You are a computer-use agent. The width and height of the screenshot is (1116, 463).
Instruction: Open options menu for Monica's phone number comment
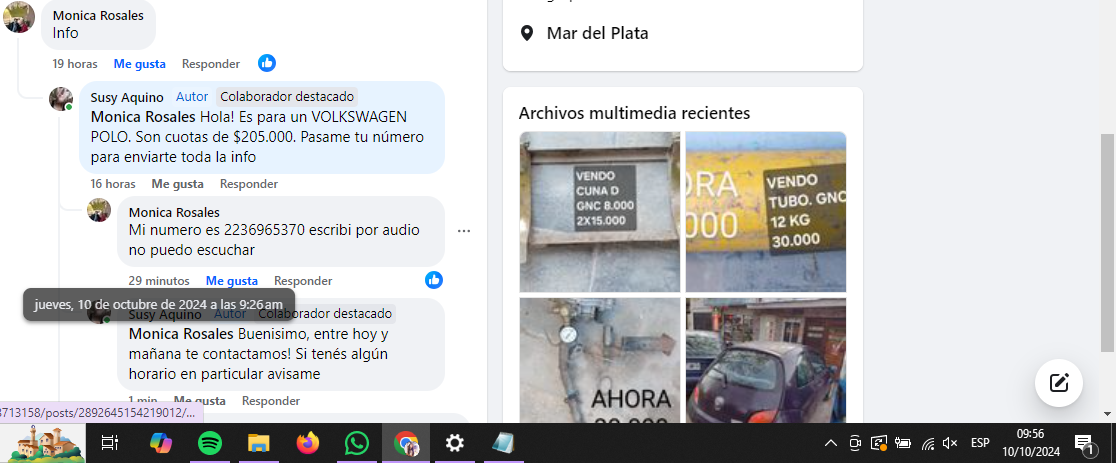click(x=464, y=231)
